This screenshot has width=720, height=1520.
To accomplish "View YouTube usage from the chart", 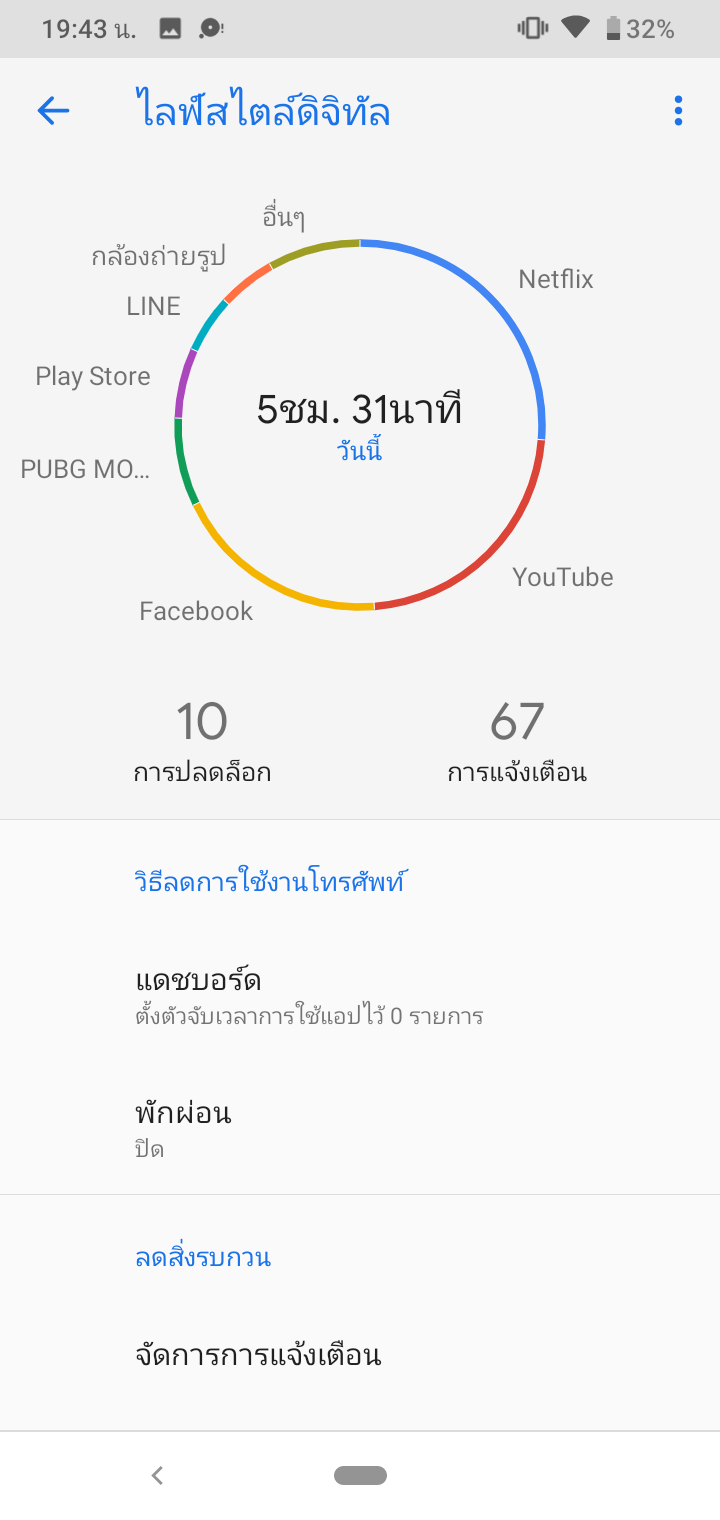I will pos(562,577).
